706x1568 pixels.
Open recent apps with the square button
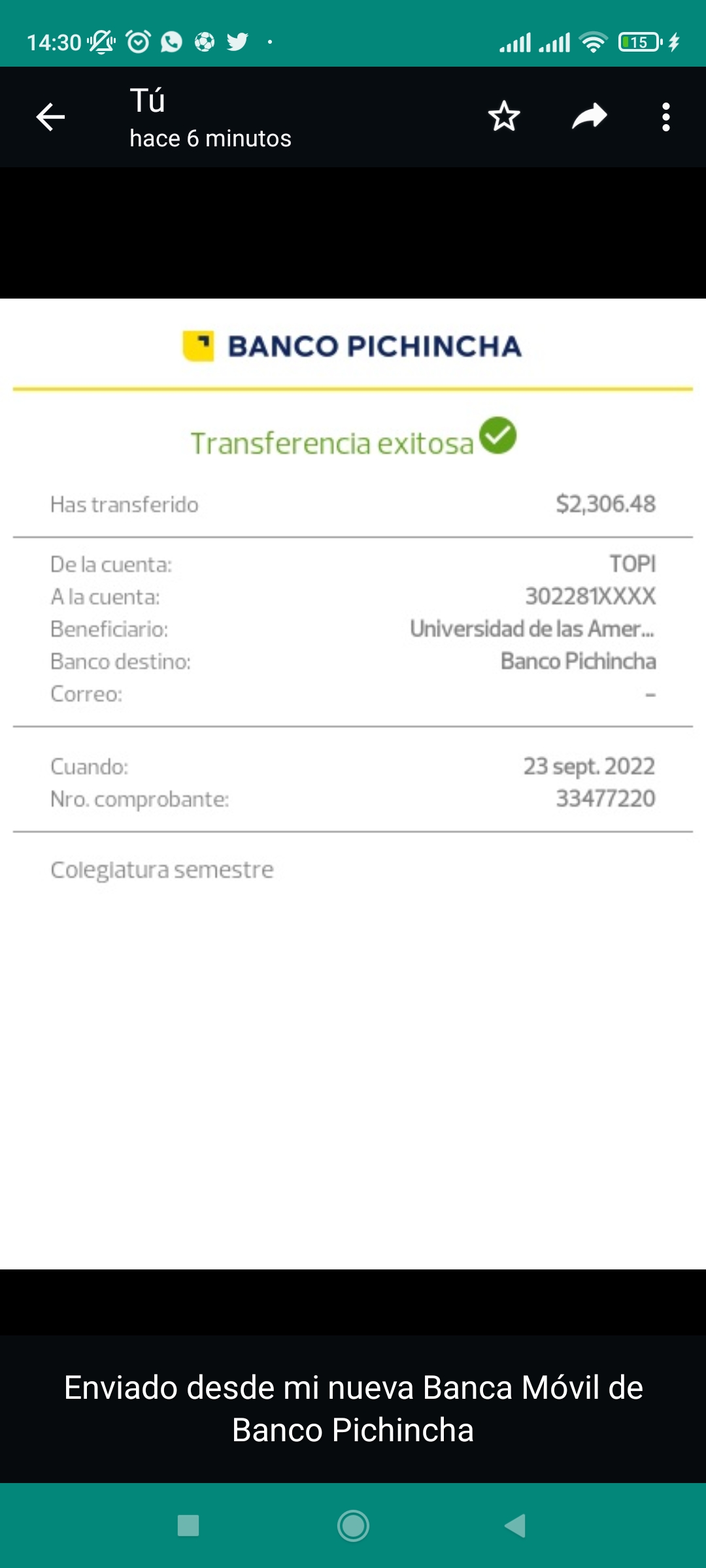click(188, 1526)
